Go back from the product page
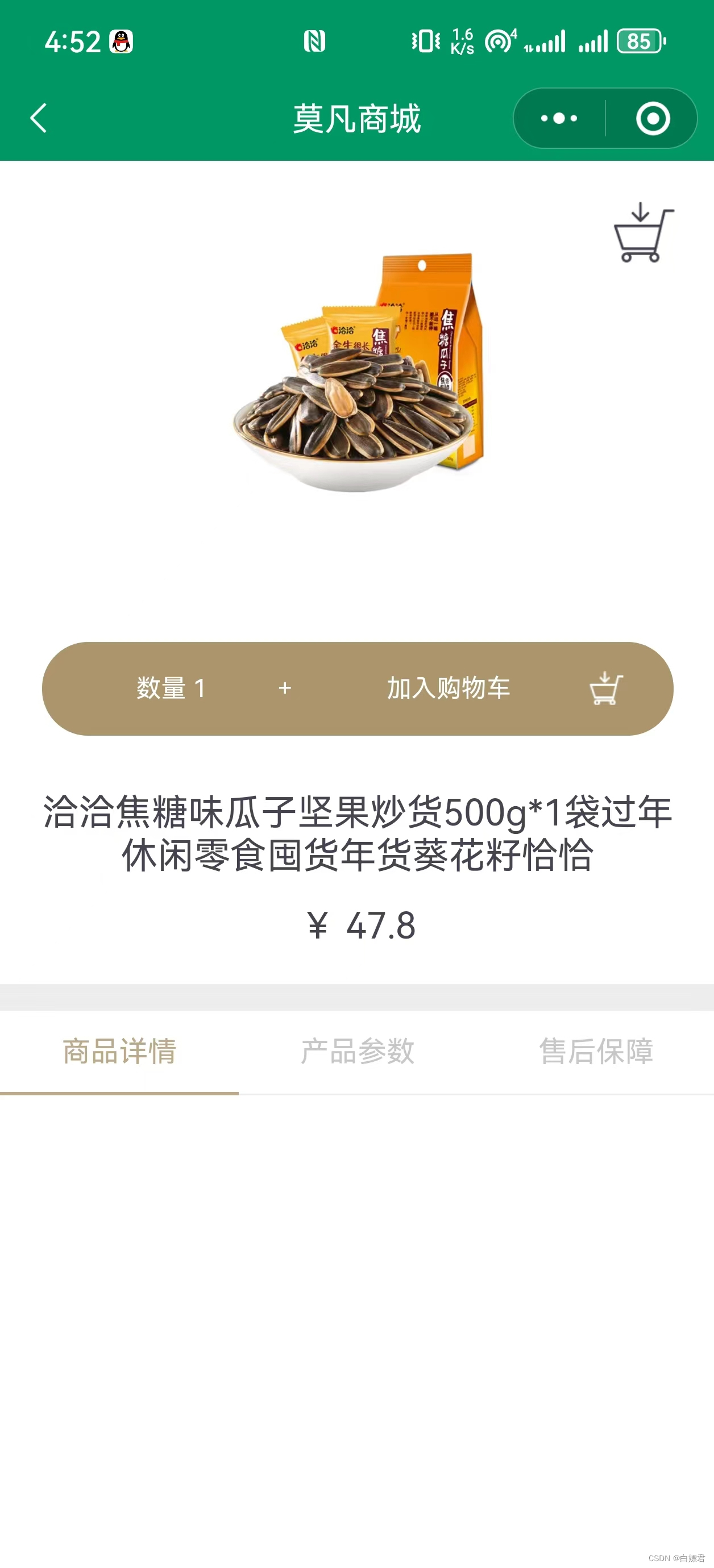714x1568 pixels. coord(39,118)
